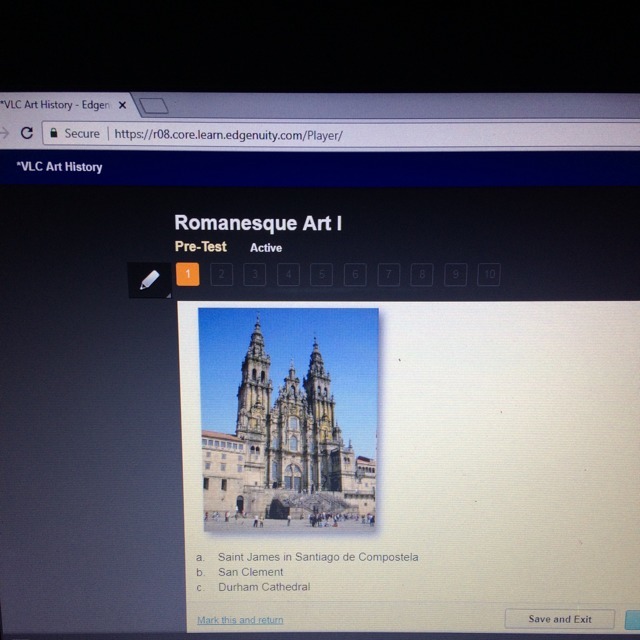Select answer Saint James in Santiago de Compostela
Screen dimensions: 640x640
(317, 557)
